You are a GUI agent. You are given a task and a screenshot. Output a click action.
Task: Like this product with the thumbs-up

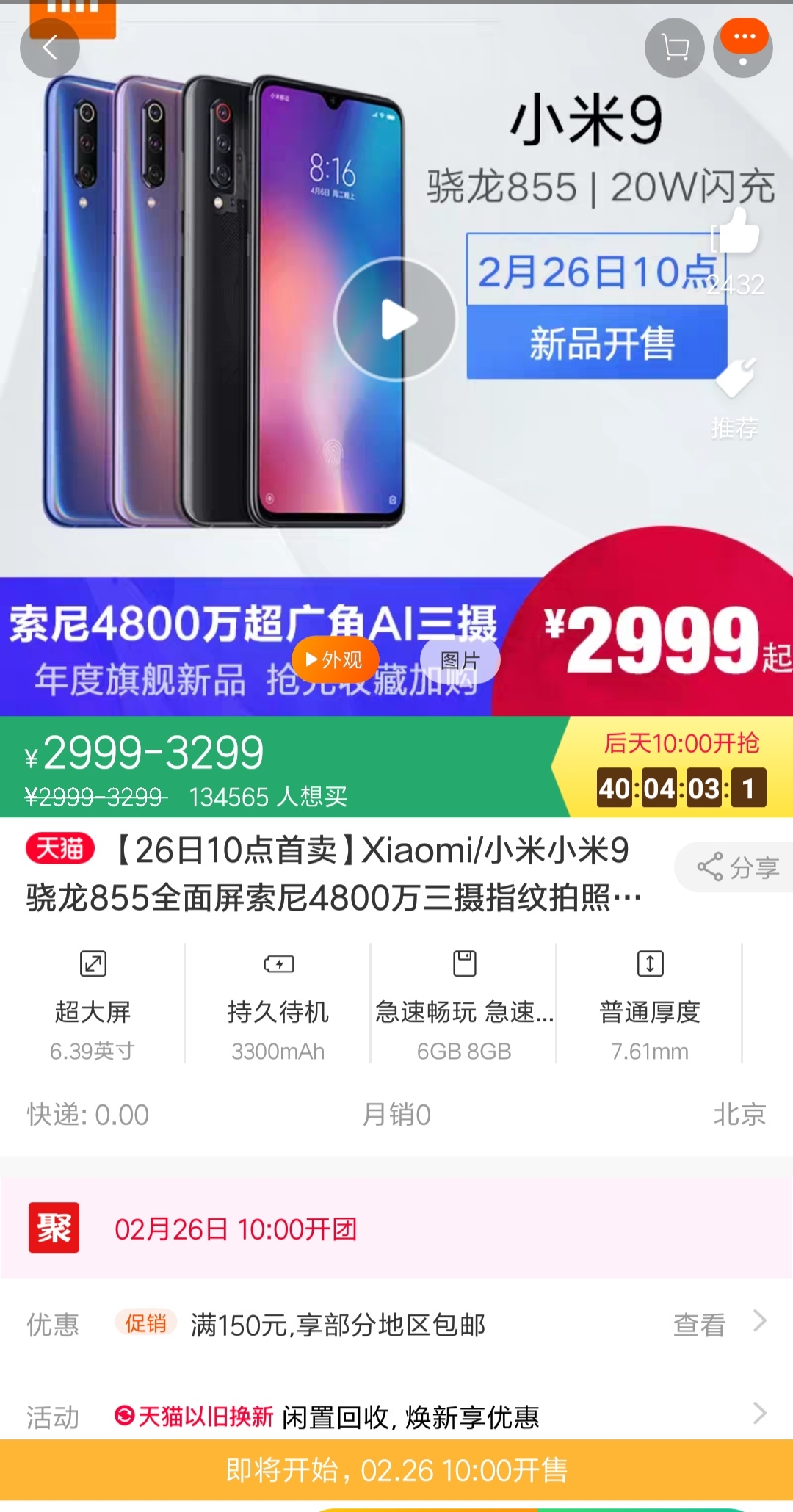click(738, 232)
